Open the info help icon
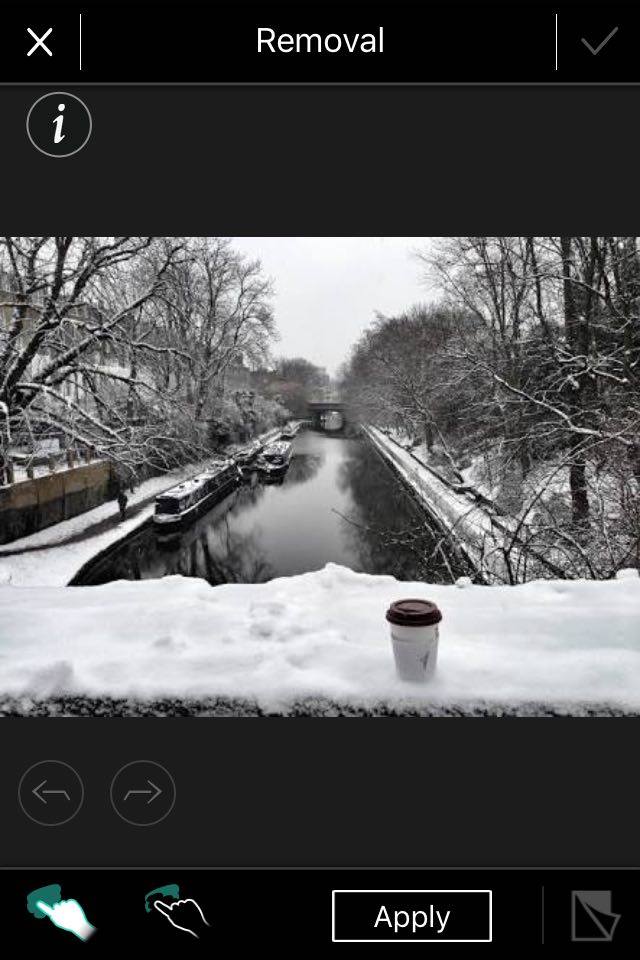The image size is (640, 960). 59,125
